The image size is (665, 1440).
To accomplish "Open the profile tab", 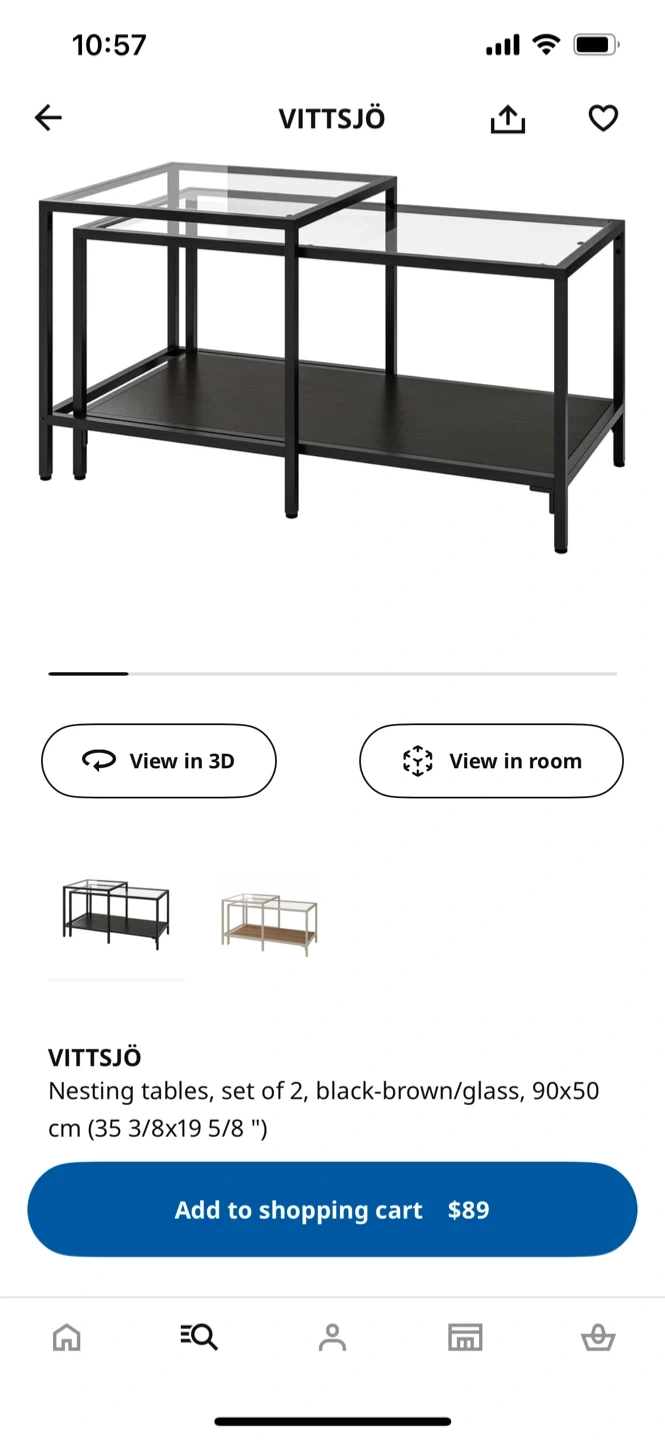I will (x=332, y=1337).
